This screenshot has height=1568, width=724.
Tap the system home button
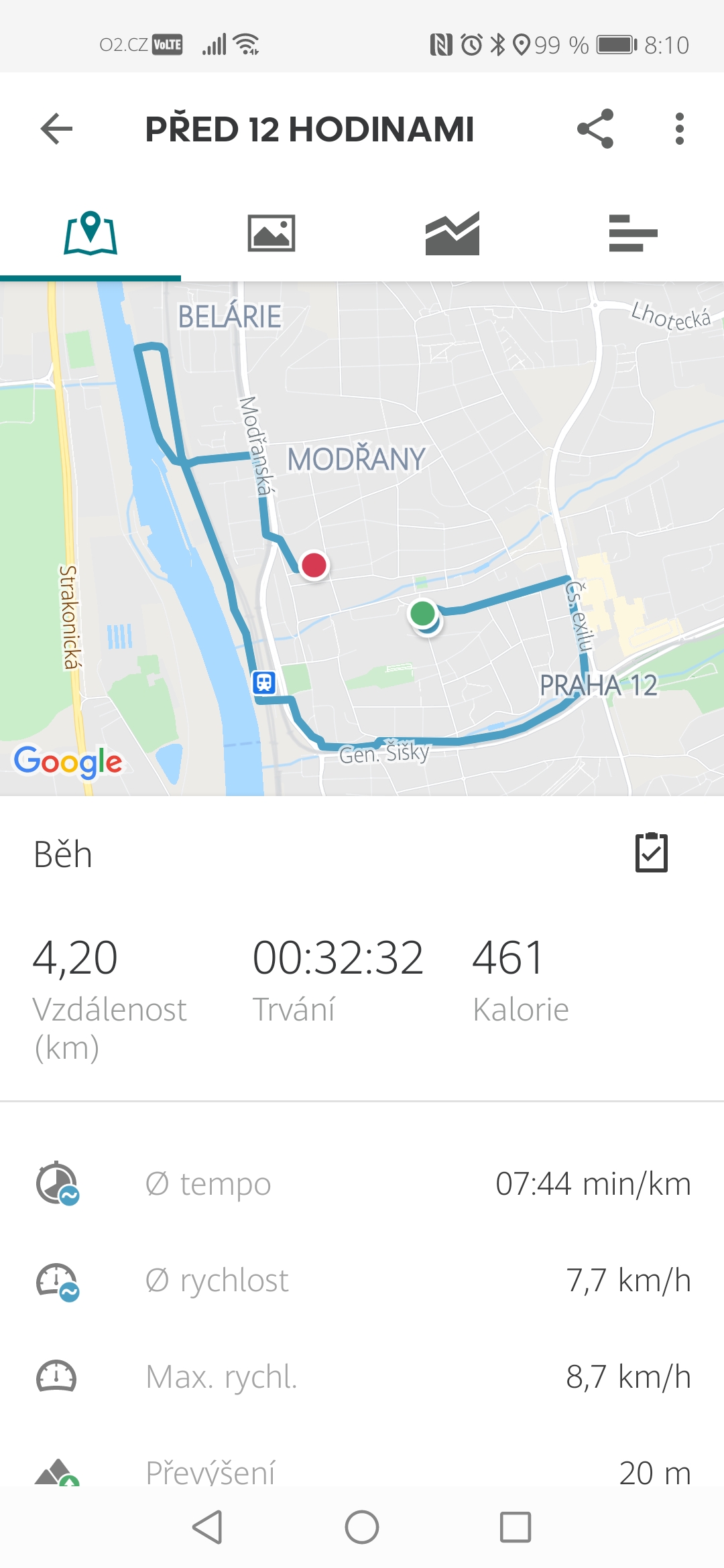(x=362, y=1527)
